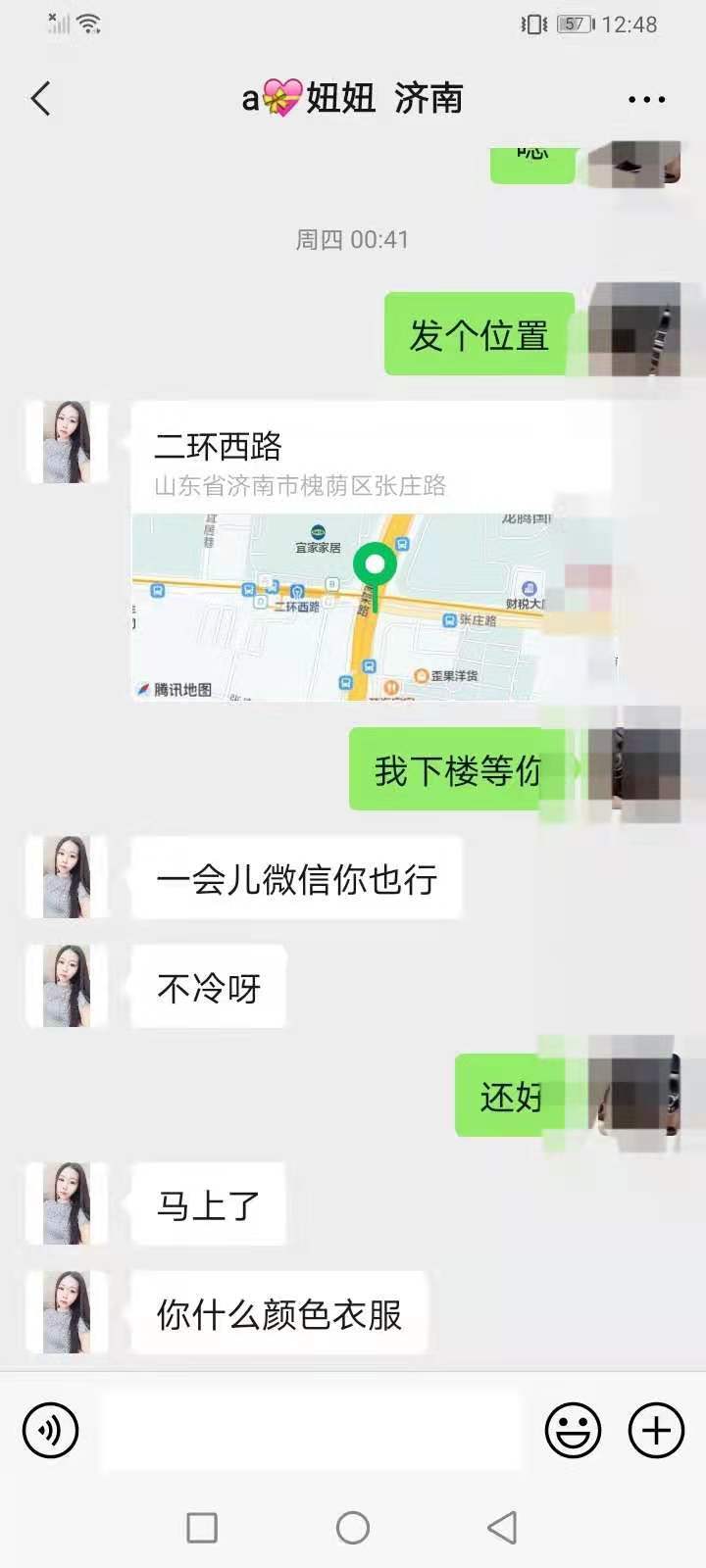Image resolution: width=706 pixels, height=1568 pixels.
Task: Tap the voice input icon
Action: click(x=51, y=1431)
